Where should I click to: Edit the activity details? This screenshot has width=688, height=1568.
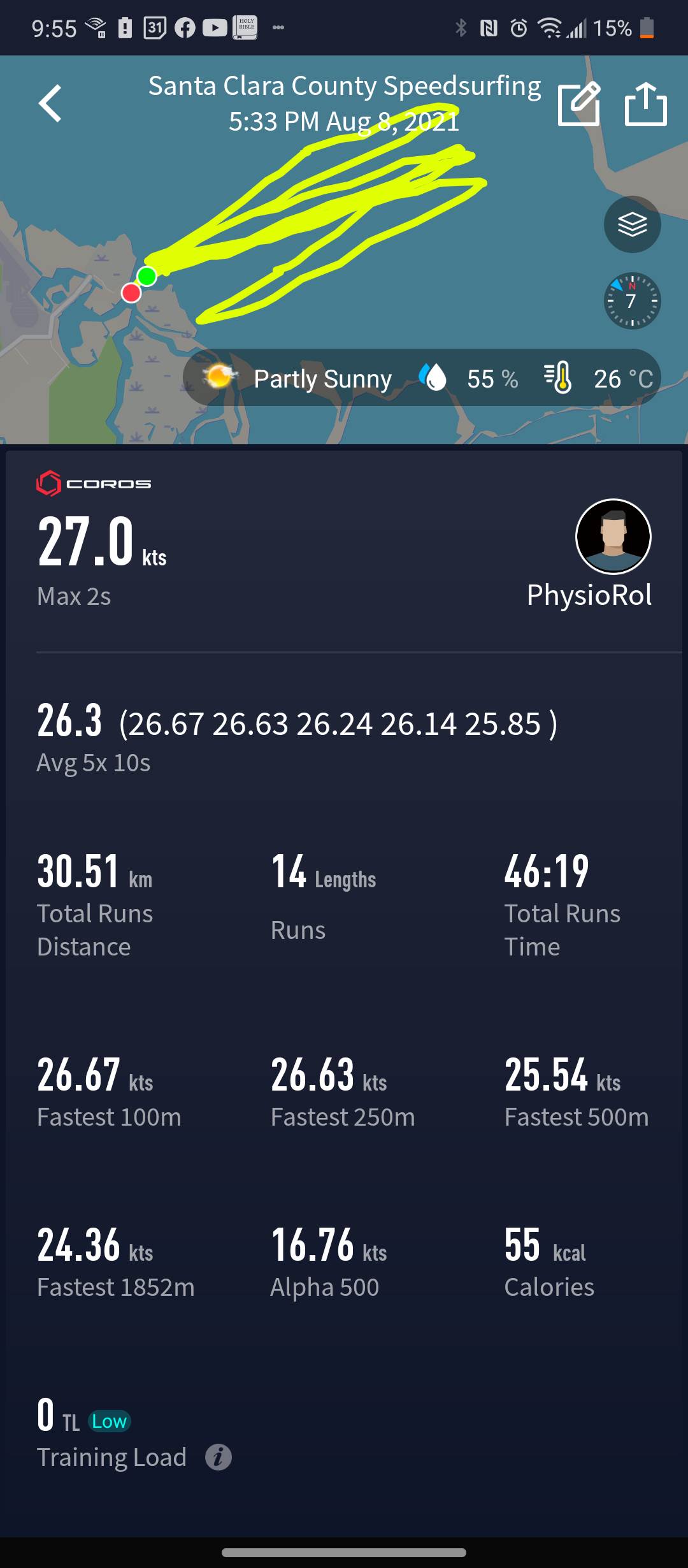coord(578,103)
